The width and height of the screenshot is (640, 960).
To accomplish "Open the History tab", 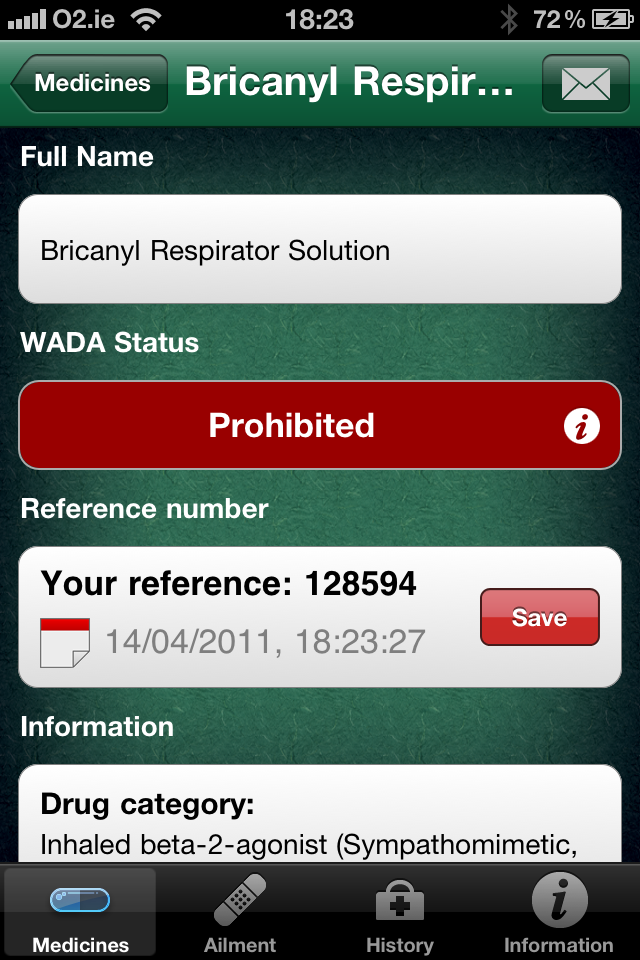I will point(399,914).
